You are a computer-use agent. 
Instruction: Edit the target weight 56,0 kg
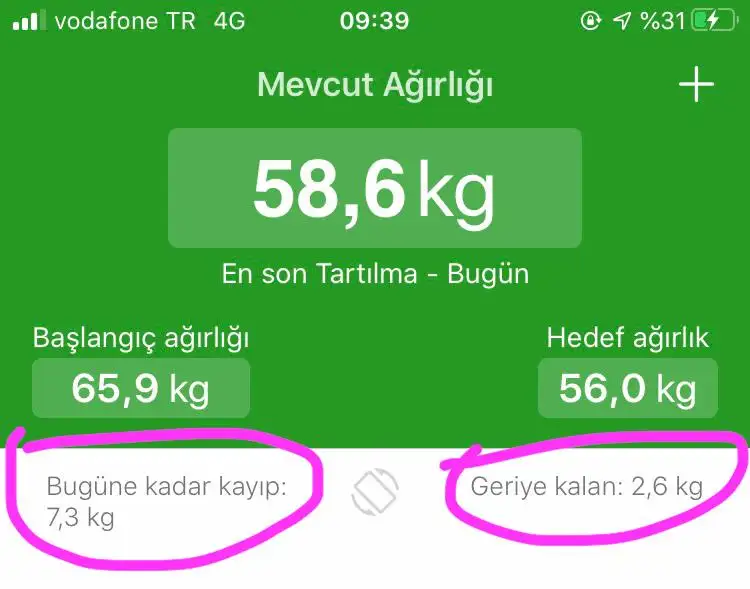[x=627, y=388]
